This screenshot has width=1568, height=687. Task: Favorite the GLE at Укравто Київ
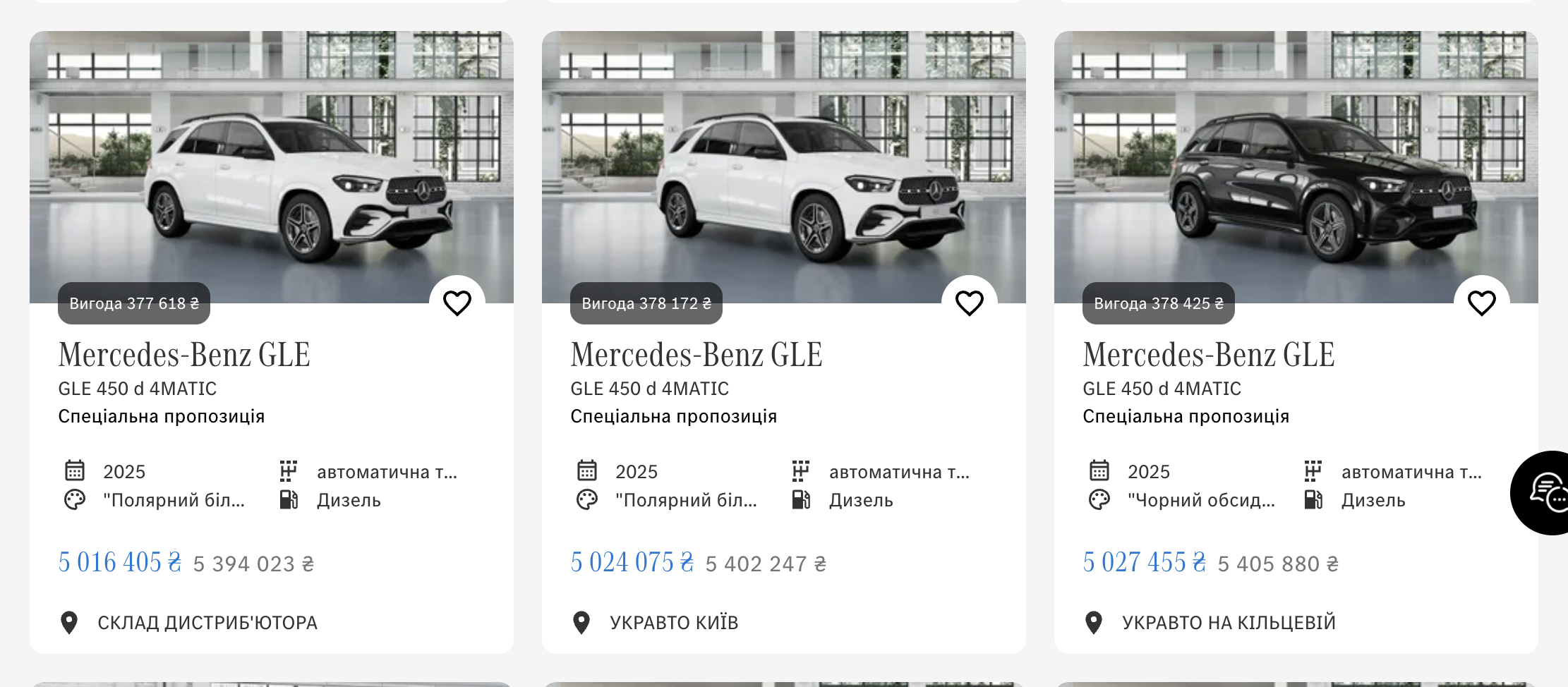pyautogui.click(x=969, y=303)
